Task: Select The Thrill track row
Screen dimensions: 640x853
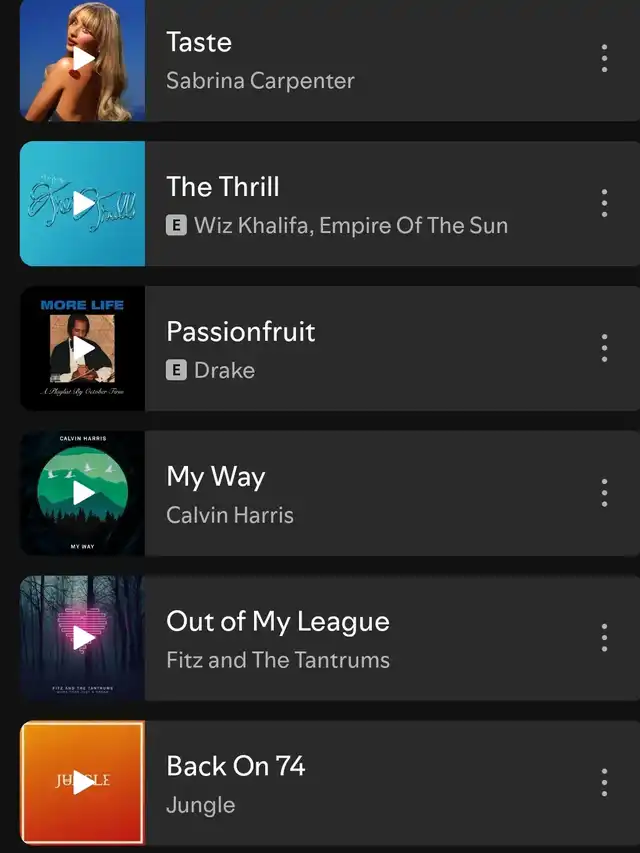Action: click(x=380, y=203)
